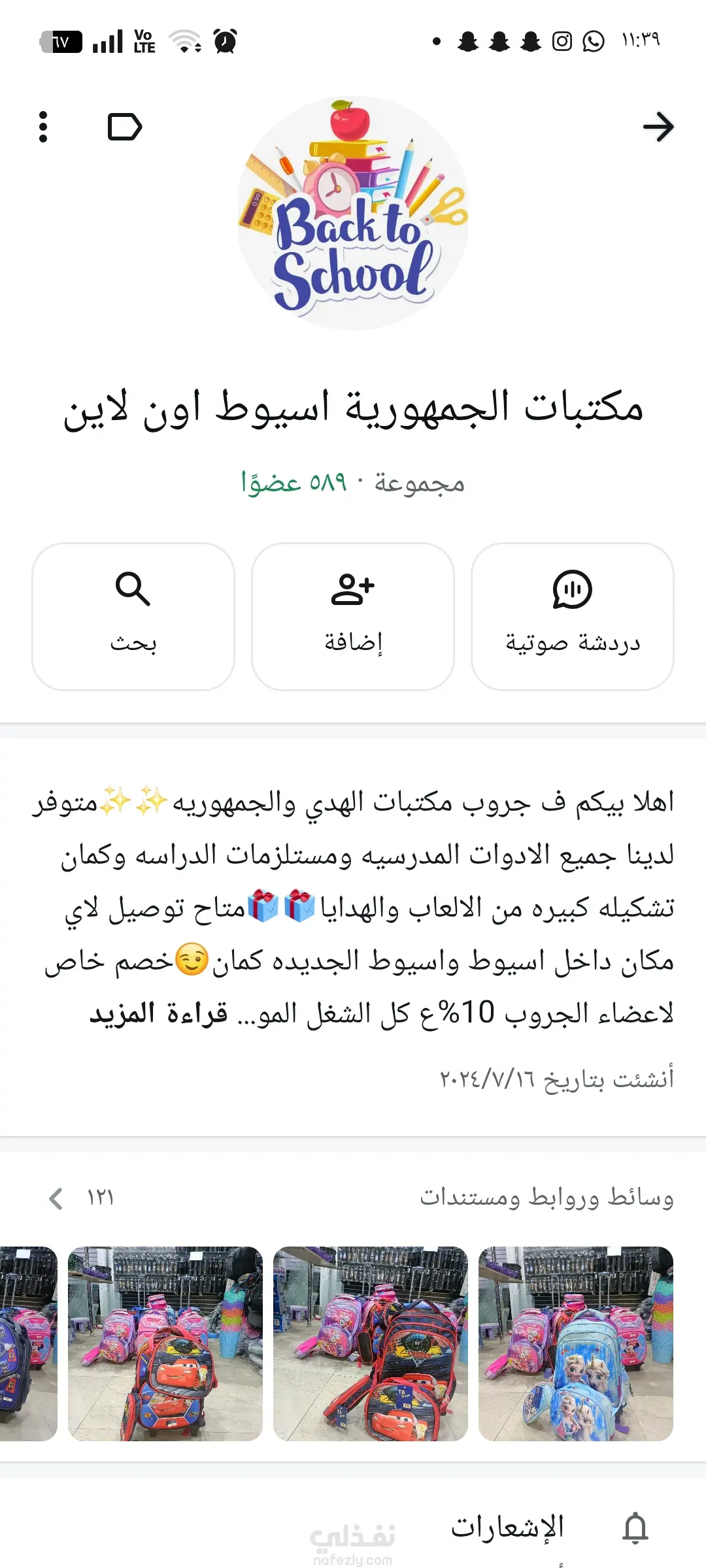Tap the بحث search button

pyautogui.click(x=133, y=616)
